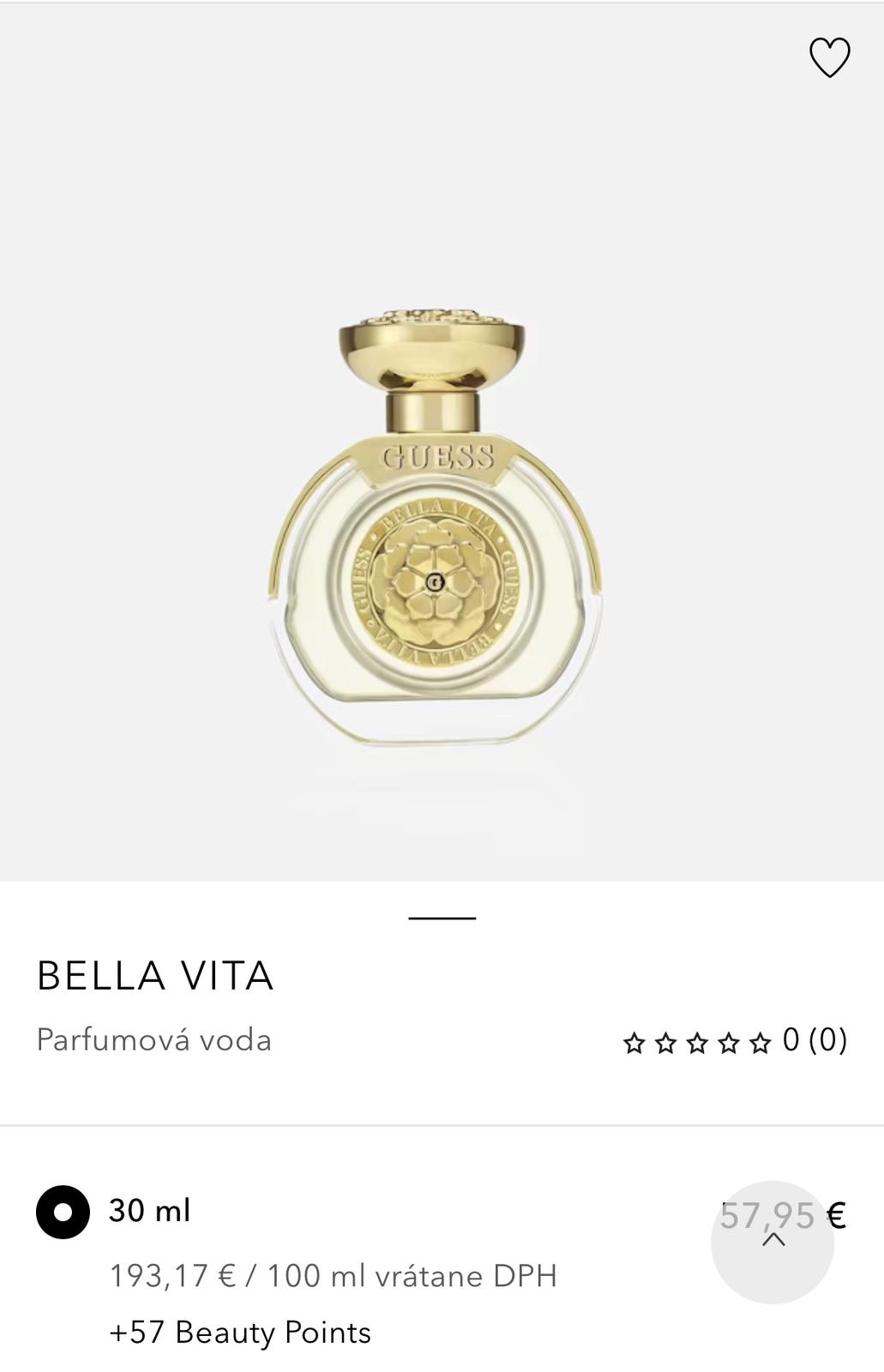Viewport: 884px width, 1372px height.
Task: Tap the scroll-to-top arrow button
Action: [773, 1241]
